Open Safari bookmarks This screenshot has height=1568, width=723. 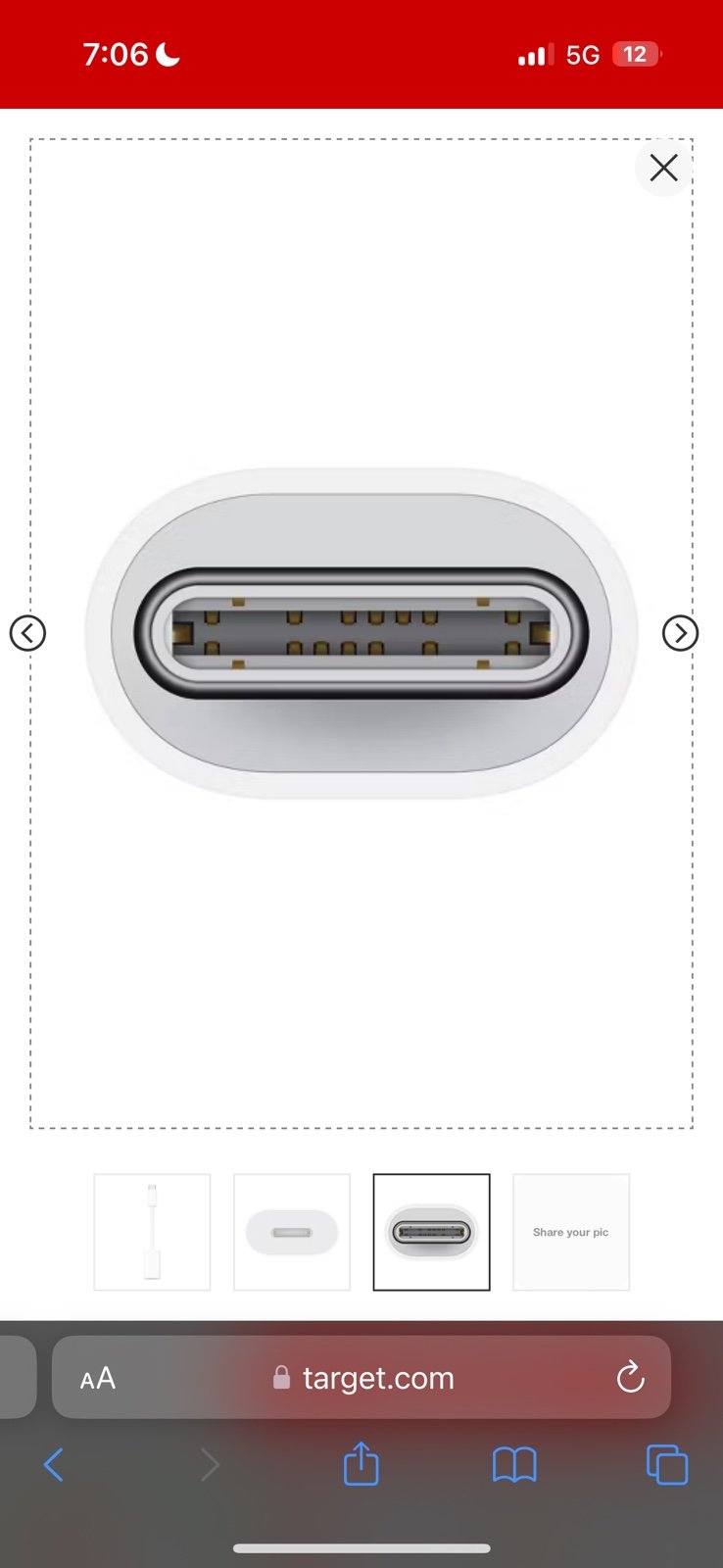point(514,1465)
